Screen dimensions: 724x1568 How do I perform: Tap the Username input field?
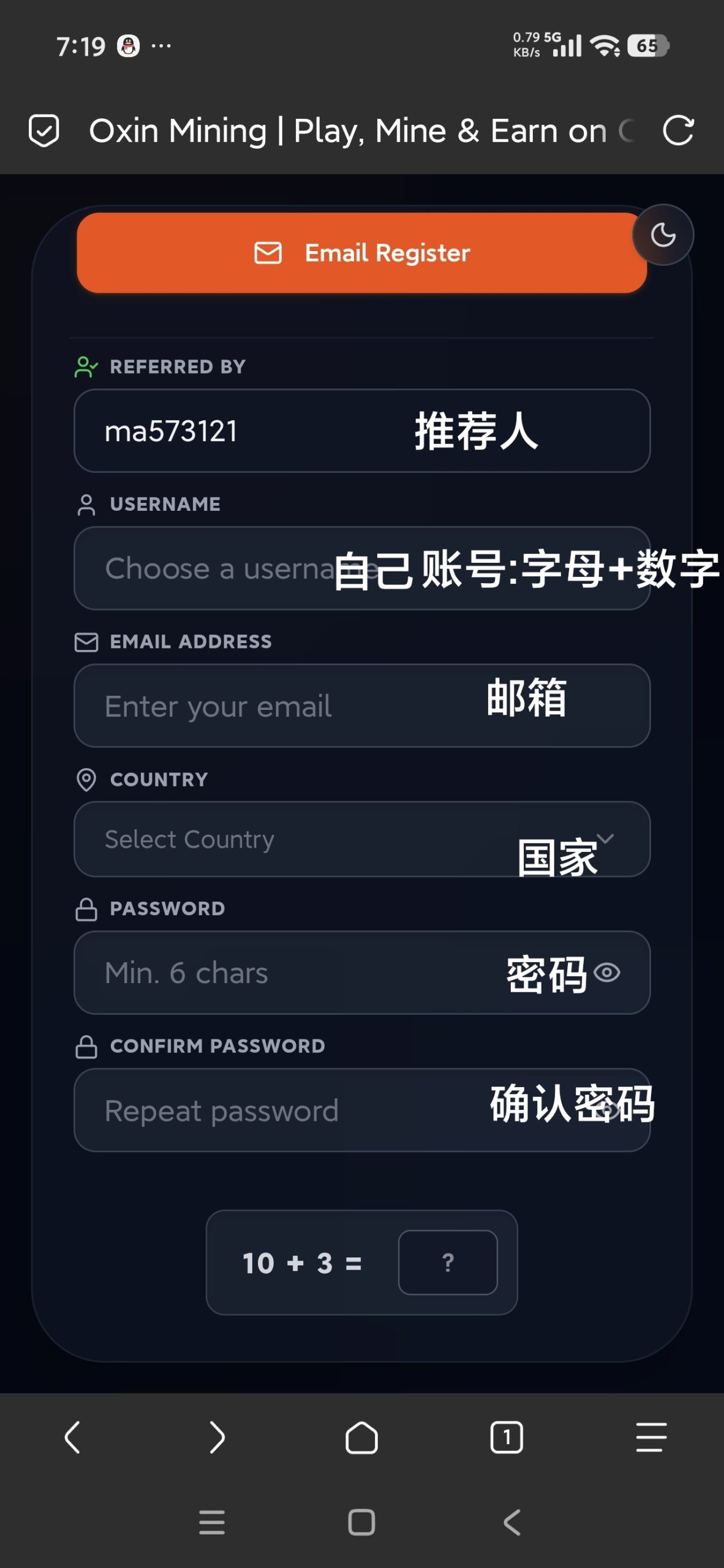pos(361,568)
